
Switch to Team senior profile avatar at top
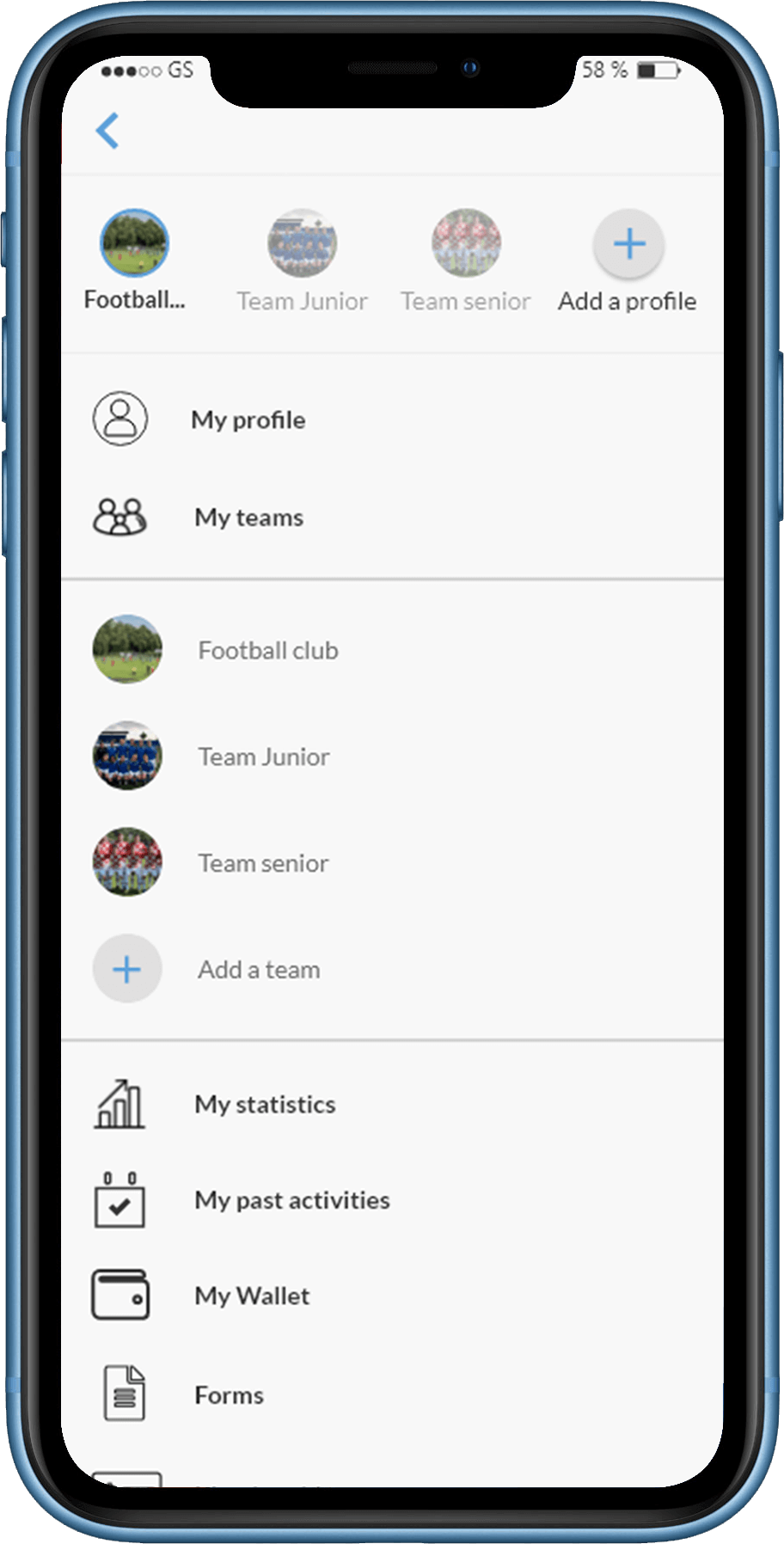pos(466,243)
